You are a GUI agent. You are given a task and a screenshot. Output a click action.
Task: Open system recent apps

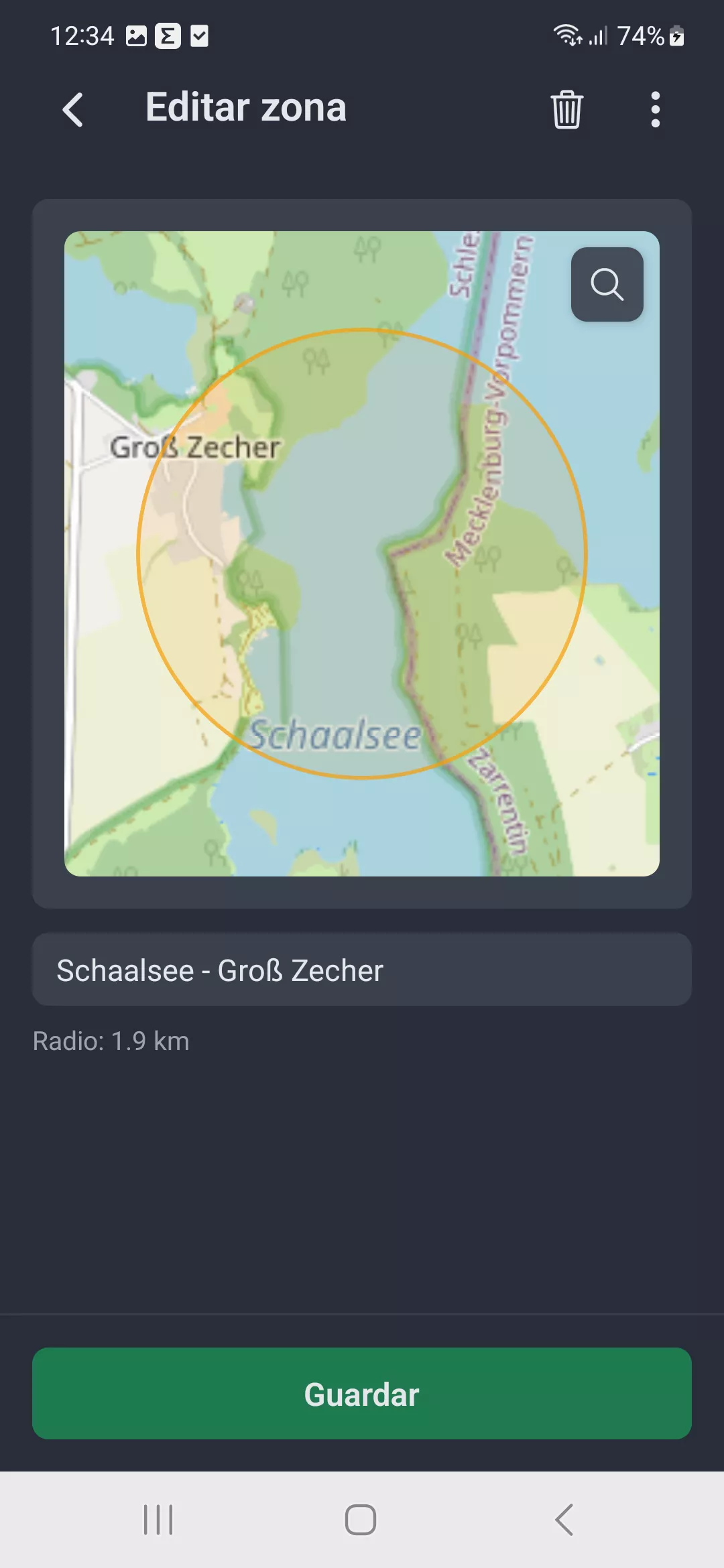158,1519
